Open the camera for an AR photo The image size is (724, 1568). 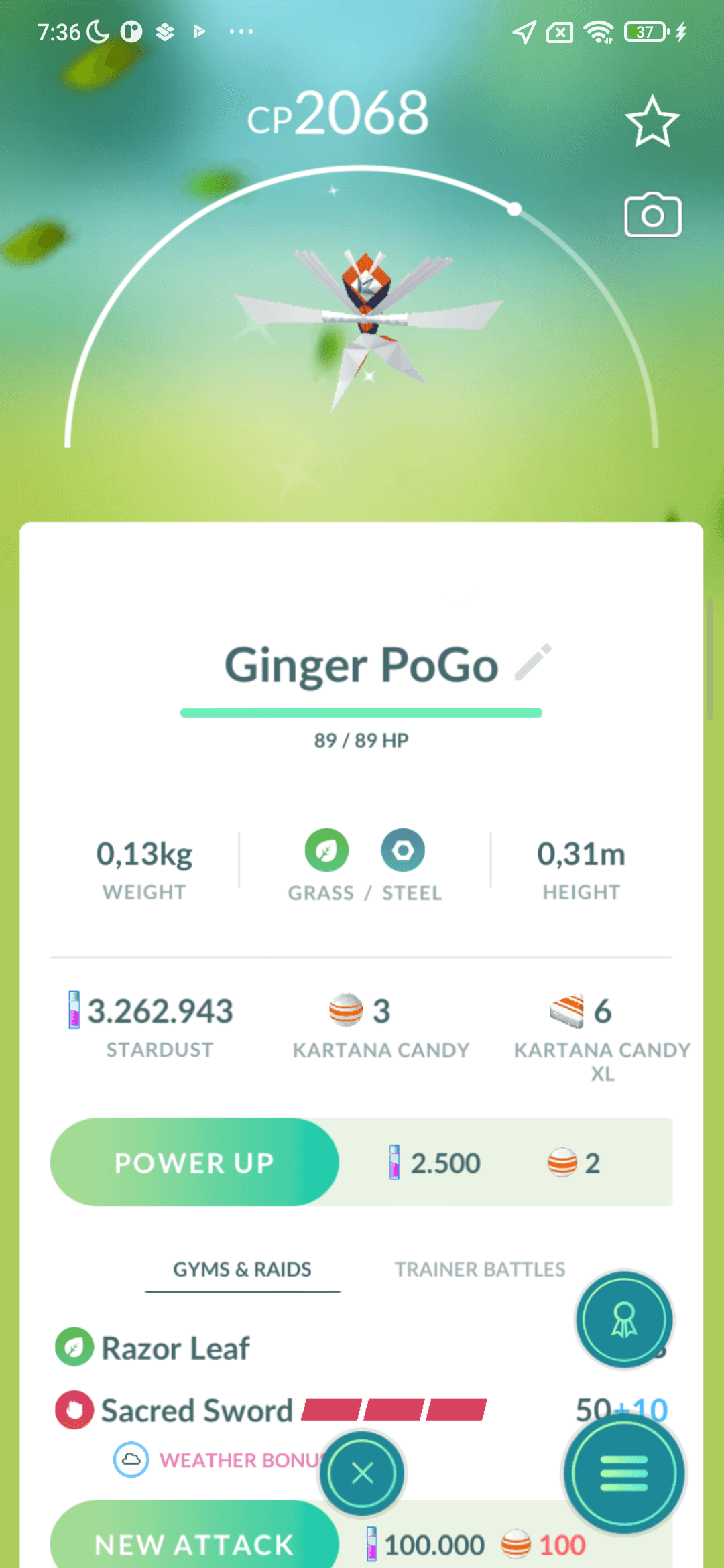click(x=653, y=215)
